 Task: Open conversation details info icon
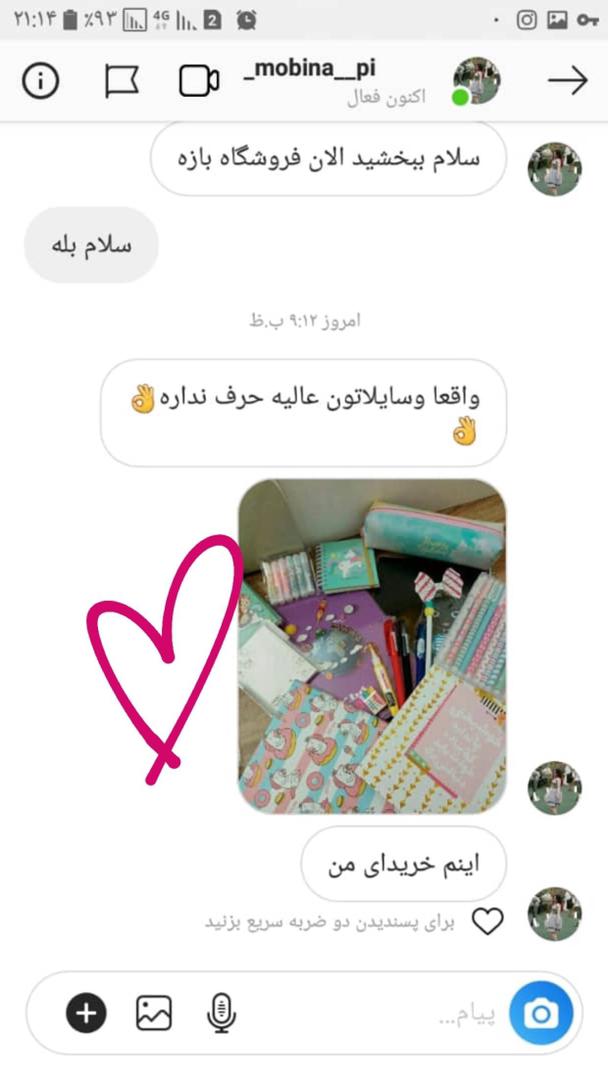(x=41, y=81)
